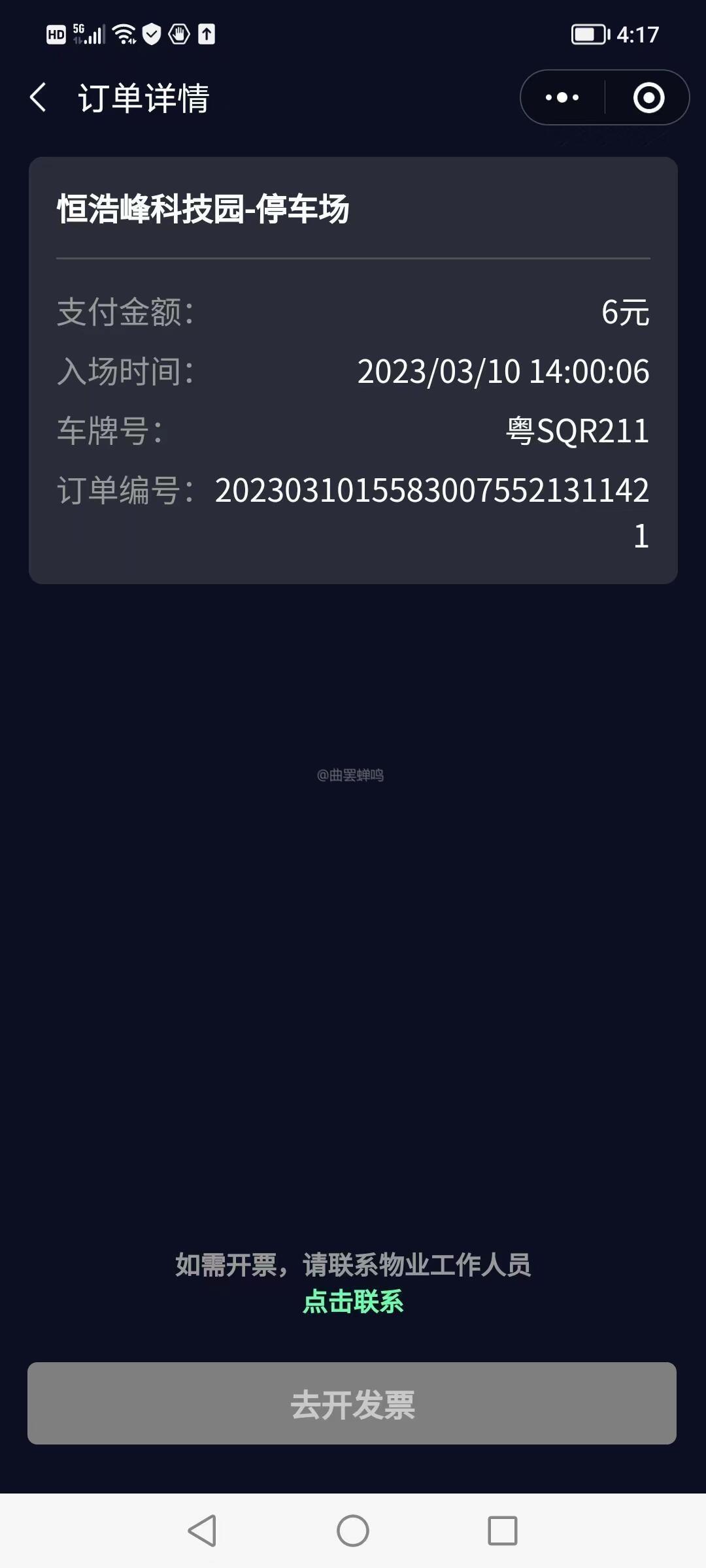Open the system recent apps view
Image resolution: width=706 pixels, height=1568 pixels.
(x=502, y=1530)
